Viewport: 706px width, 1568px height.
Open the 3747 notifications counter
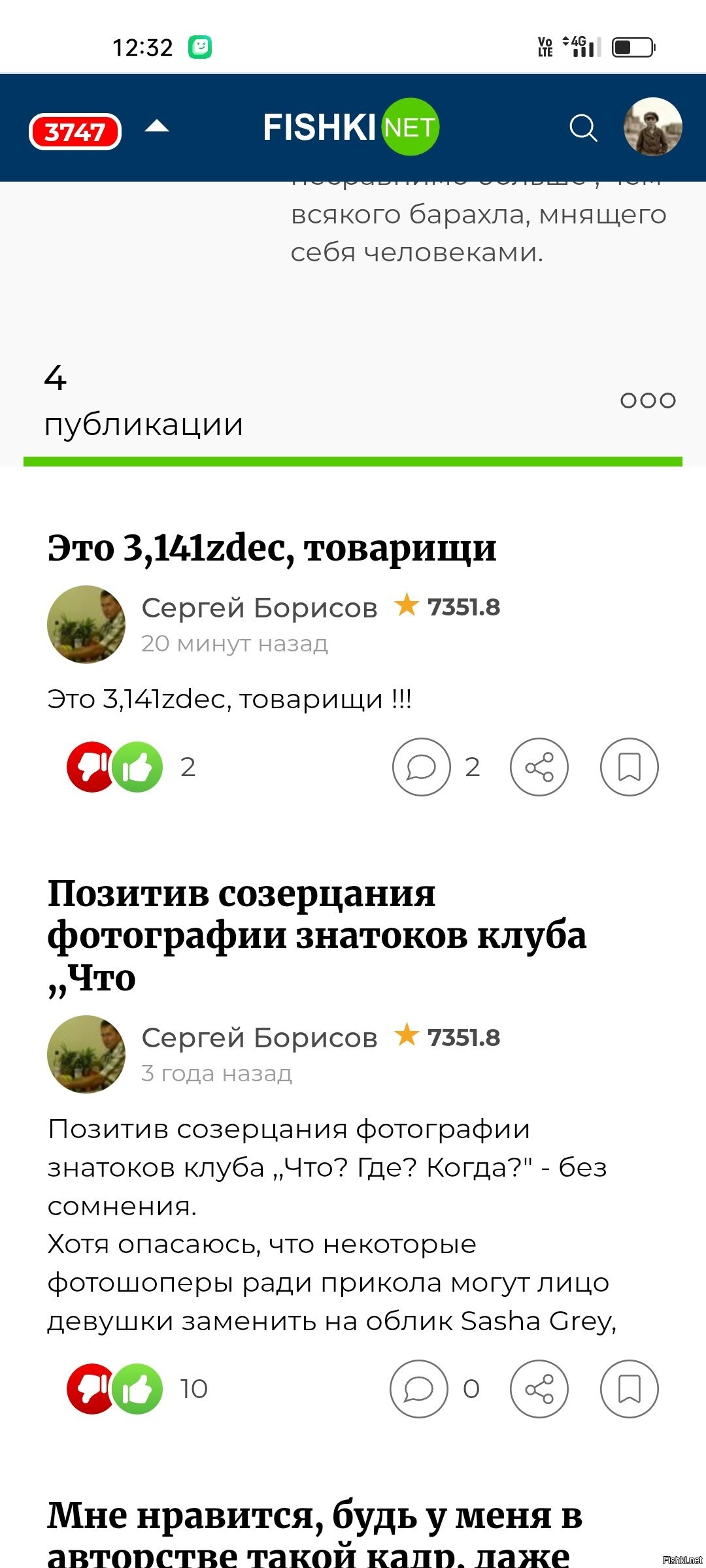[x=75, y=131]
